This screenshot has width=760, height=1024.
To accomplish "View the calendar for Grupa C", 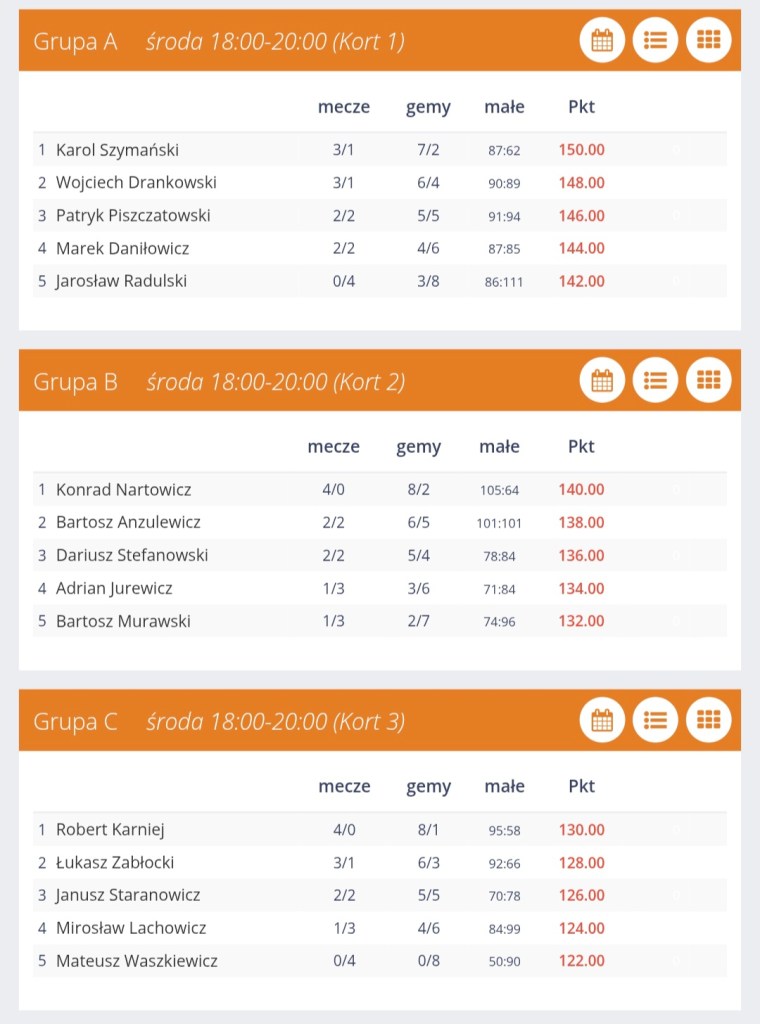I will [x=602, y=720].
